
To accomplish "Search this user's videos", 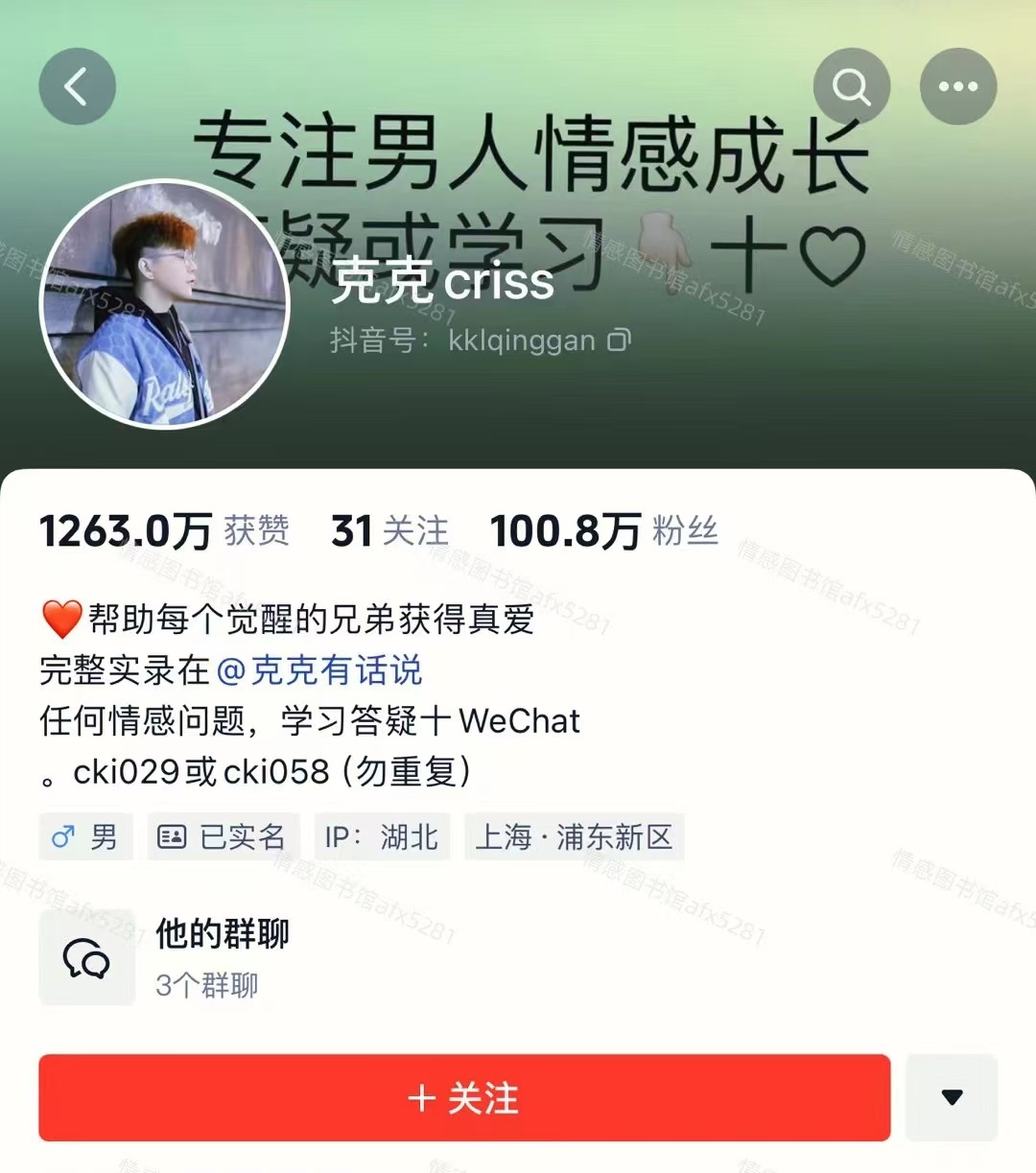I will pos(851,86).
